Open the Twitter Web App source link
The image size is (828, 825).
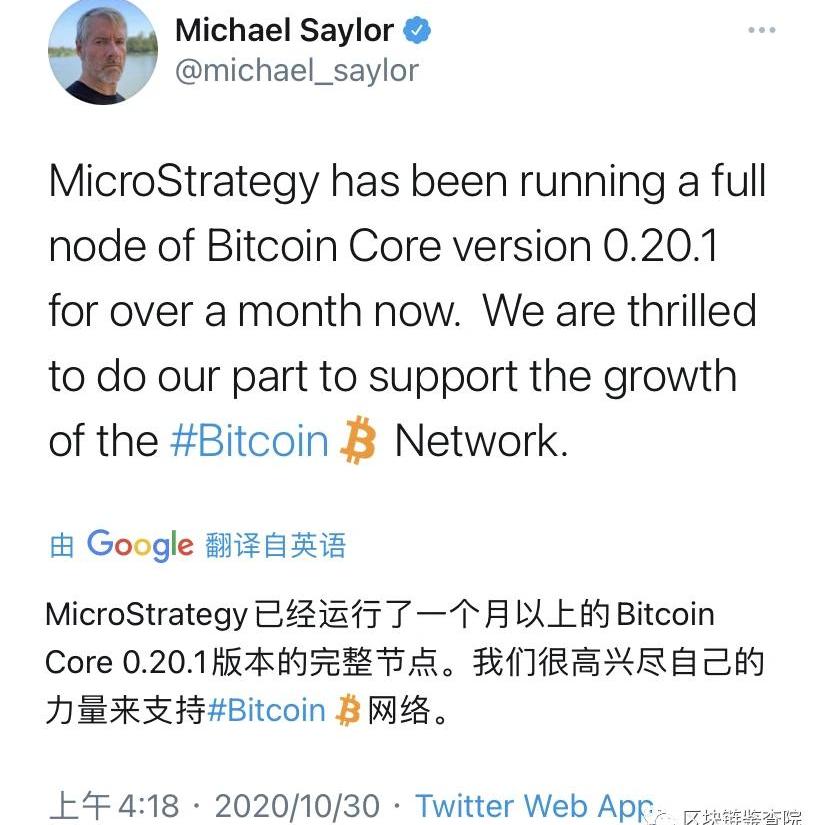(534, 805)
